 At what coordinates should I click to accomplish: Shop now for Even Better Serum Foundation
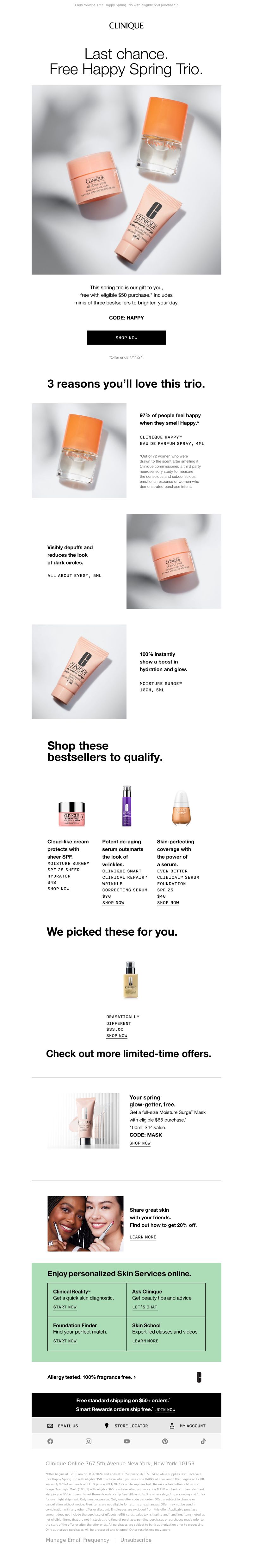tap(168, 903)
